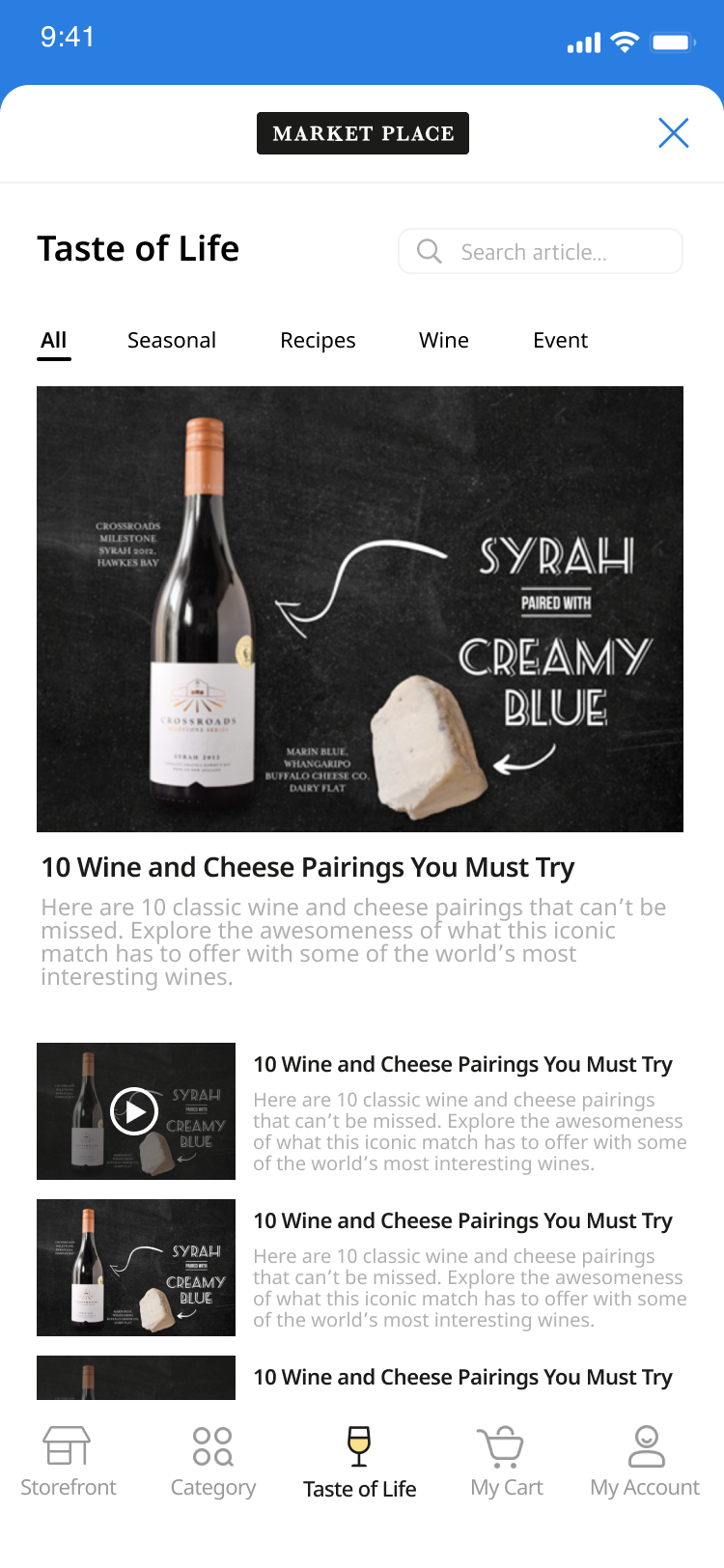The height and width of the screenshot is (1568, 724).
Task: Show Wine articles
Action: pos(444,341)
